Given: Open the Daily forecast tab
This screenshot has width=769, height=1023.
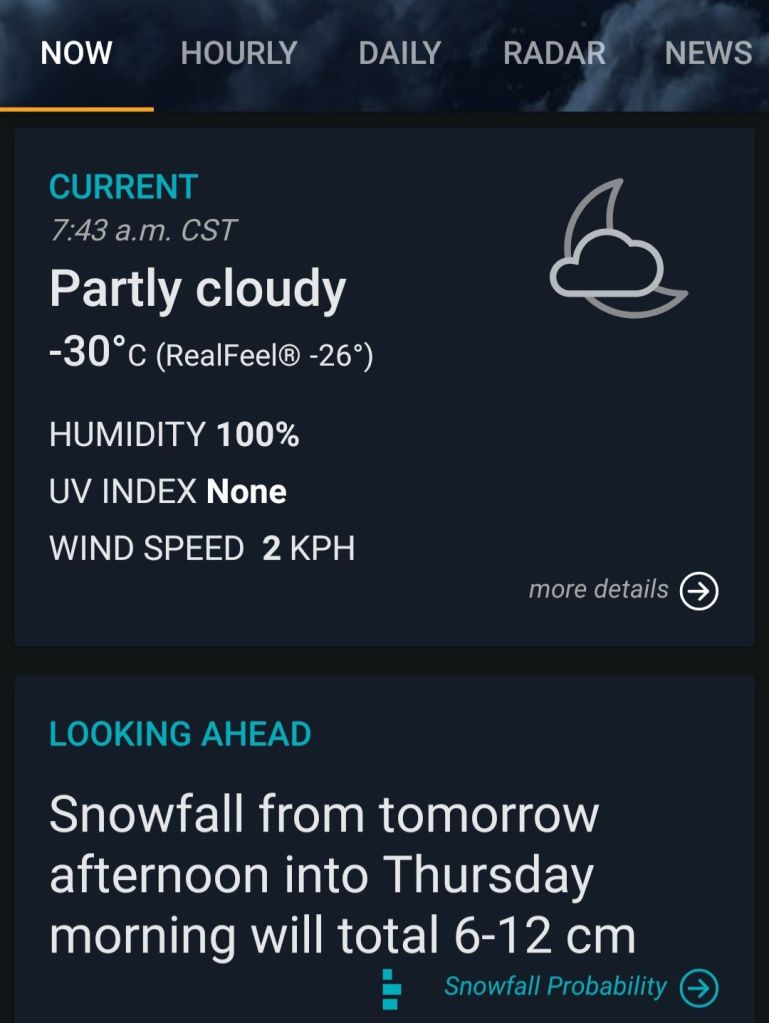Looking at the screenshot, I should click(x=399, y=53).
